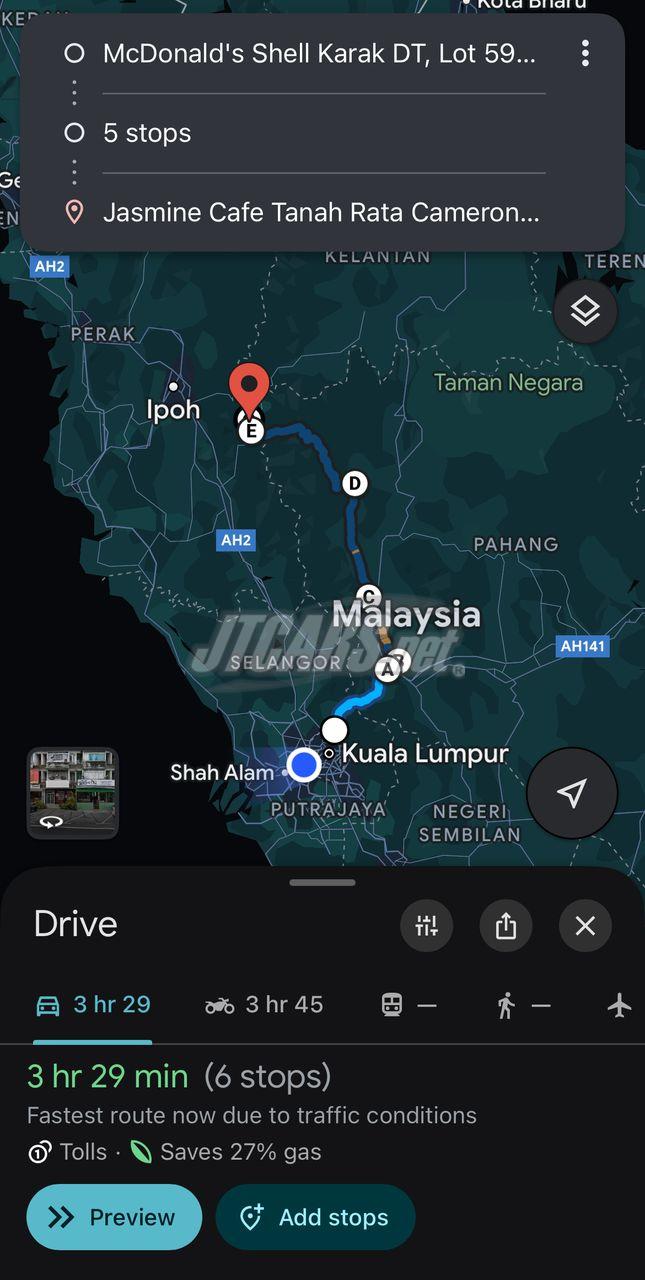The width and height of the screenshot is (645, 1280).
Task: Add stops to this route
Action: click(315, 1217)
